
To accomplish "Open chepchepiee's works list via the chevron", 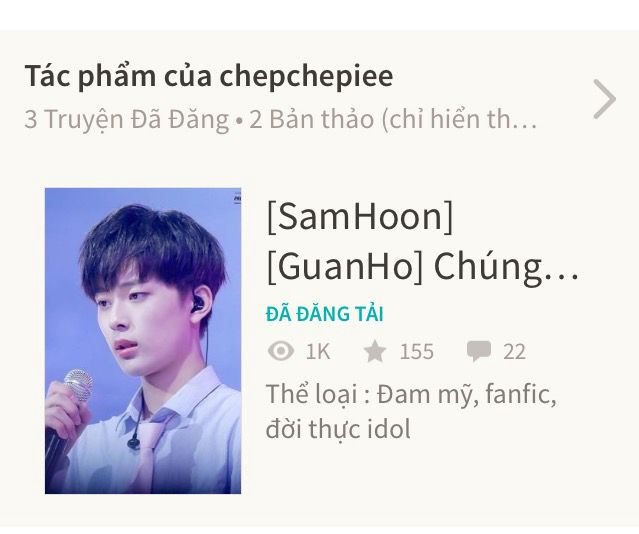I will pyautogui.click(x=604, y=99).
